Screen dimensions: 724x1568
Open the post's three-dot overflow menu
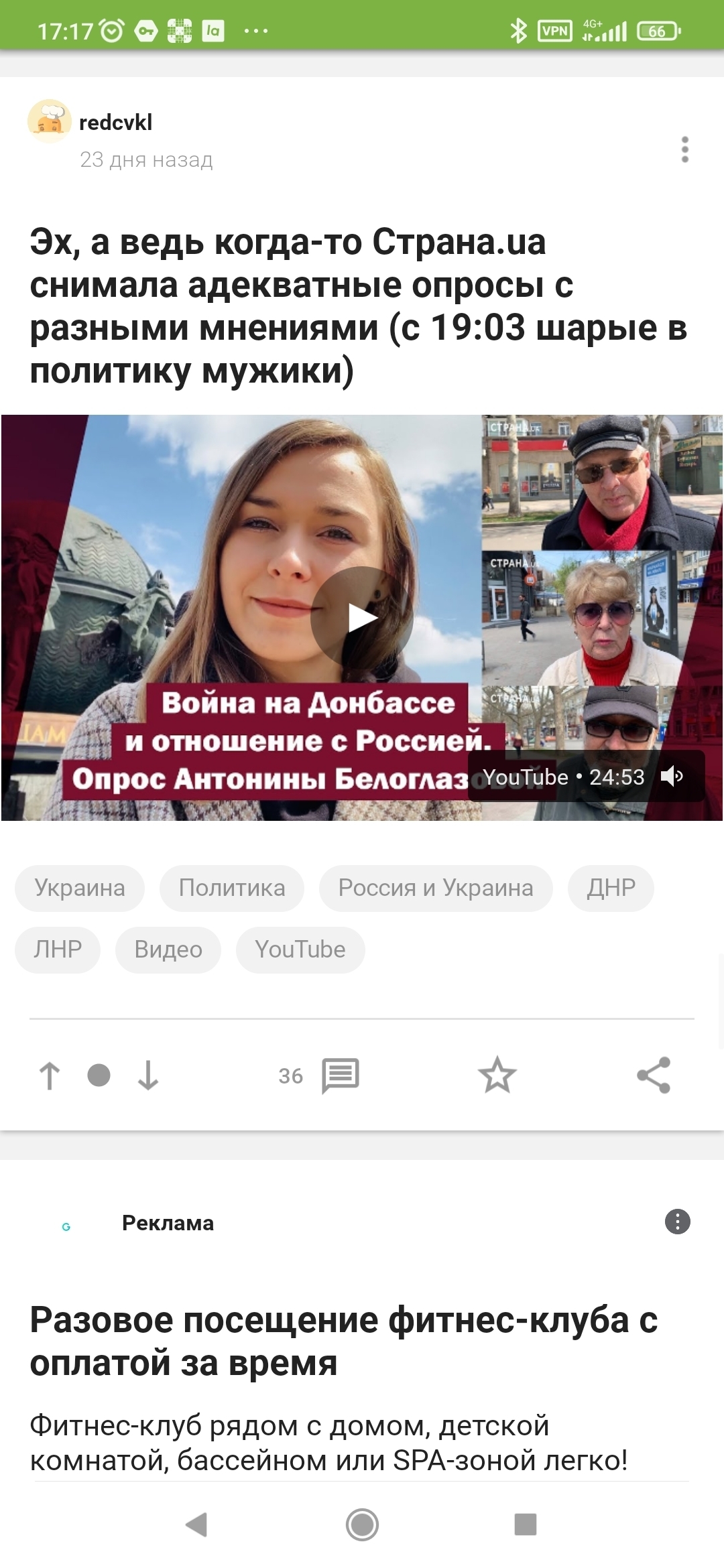click(x=684, y=149)
